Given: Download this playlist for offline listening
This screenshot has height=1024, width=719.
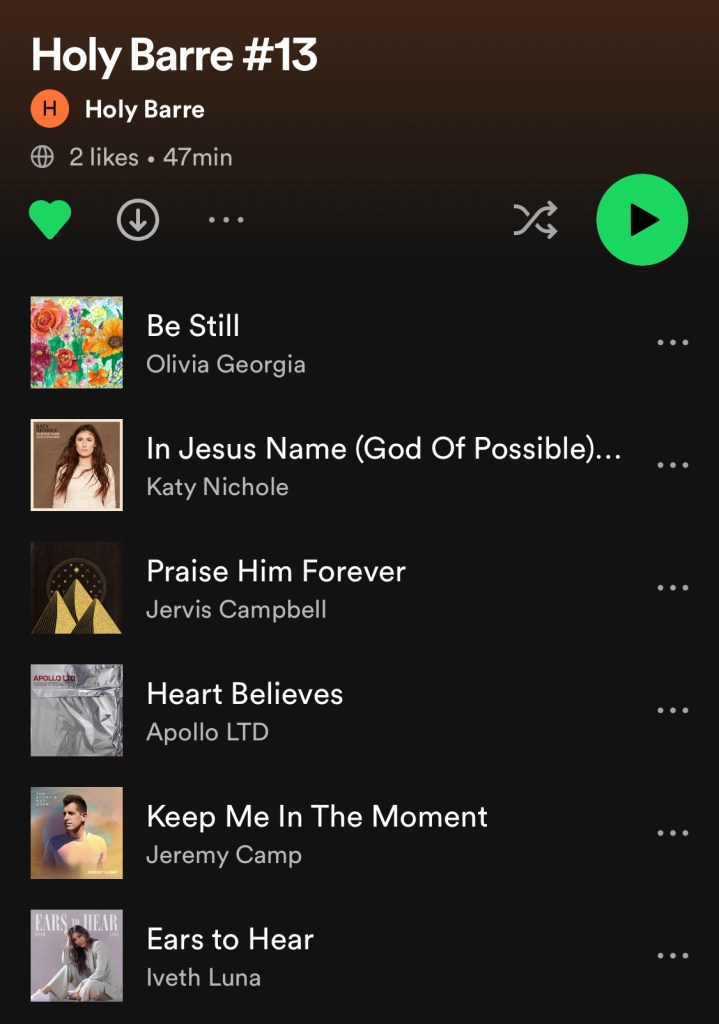Looking at the screenshot, I should point(138,220).
